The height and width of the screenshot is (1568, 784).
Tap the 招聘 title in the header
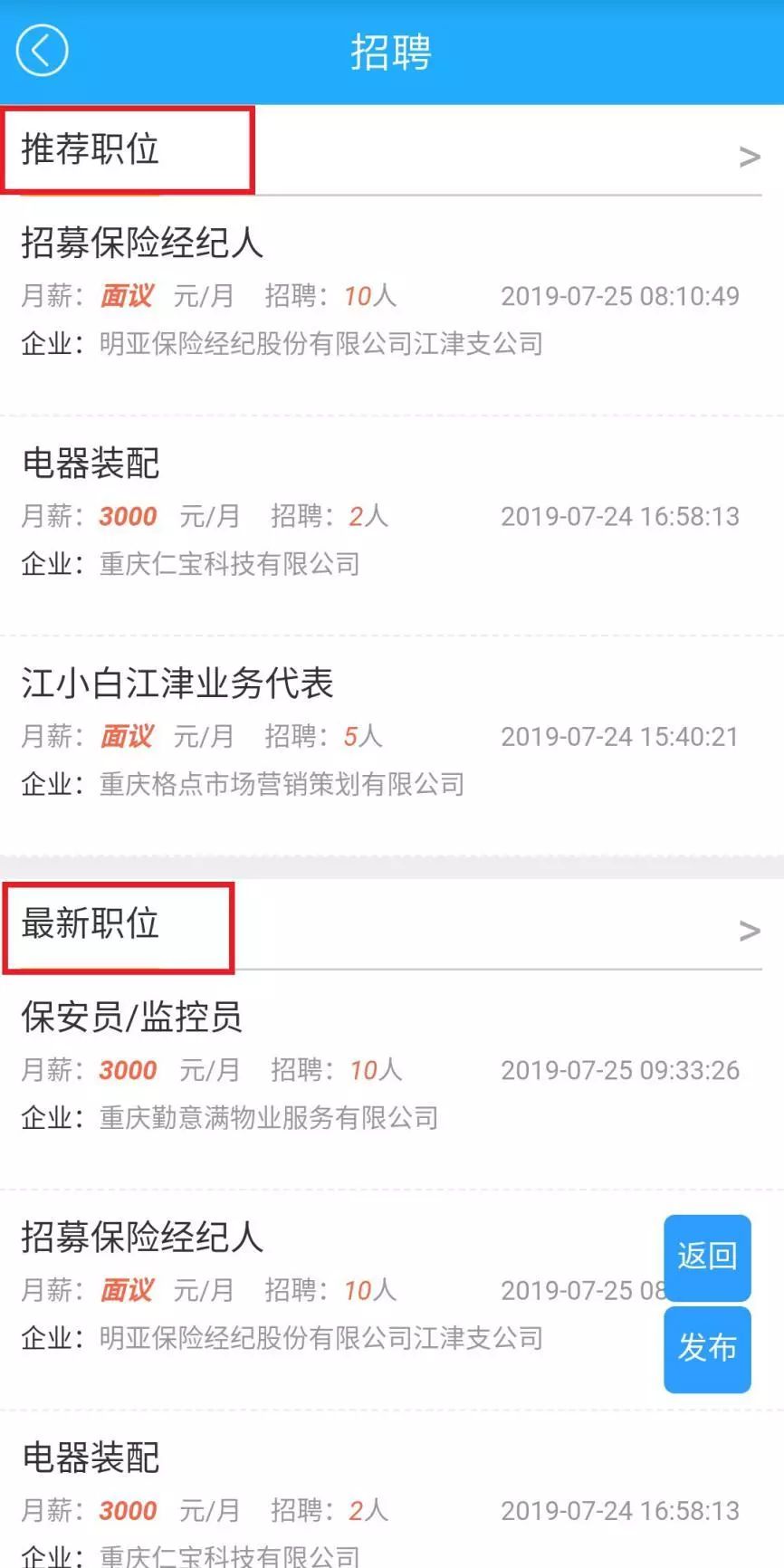(x=391, y=53)
